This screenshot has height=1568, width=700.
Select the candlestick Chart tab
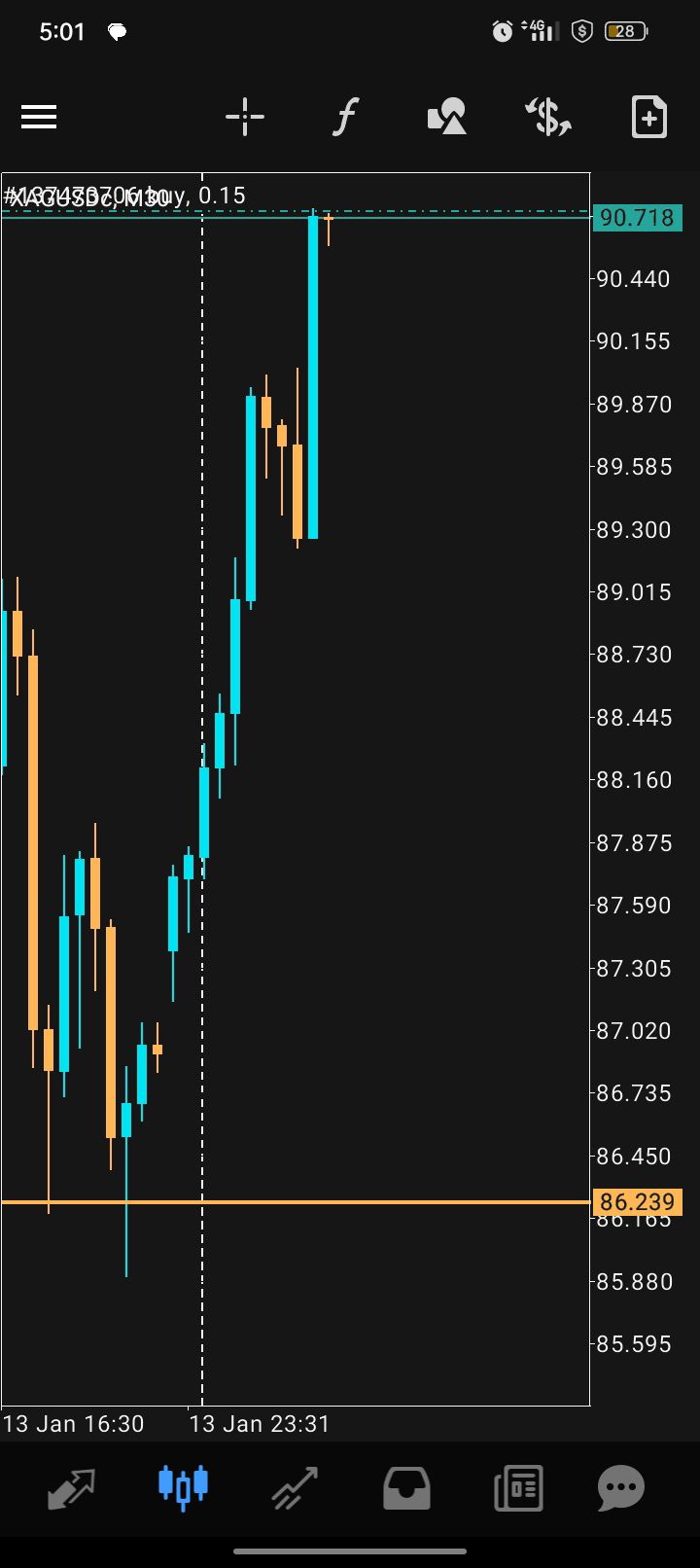(183, 1487)
